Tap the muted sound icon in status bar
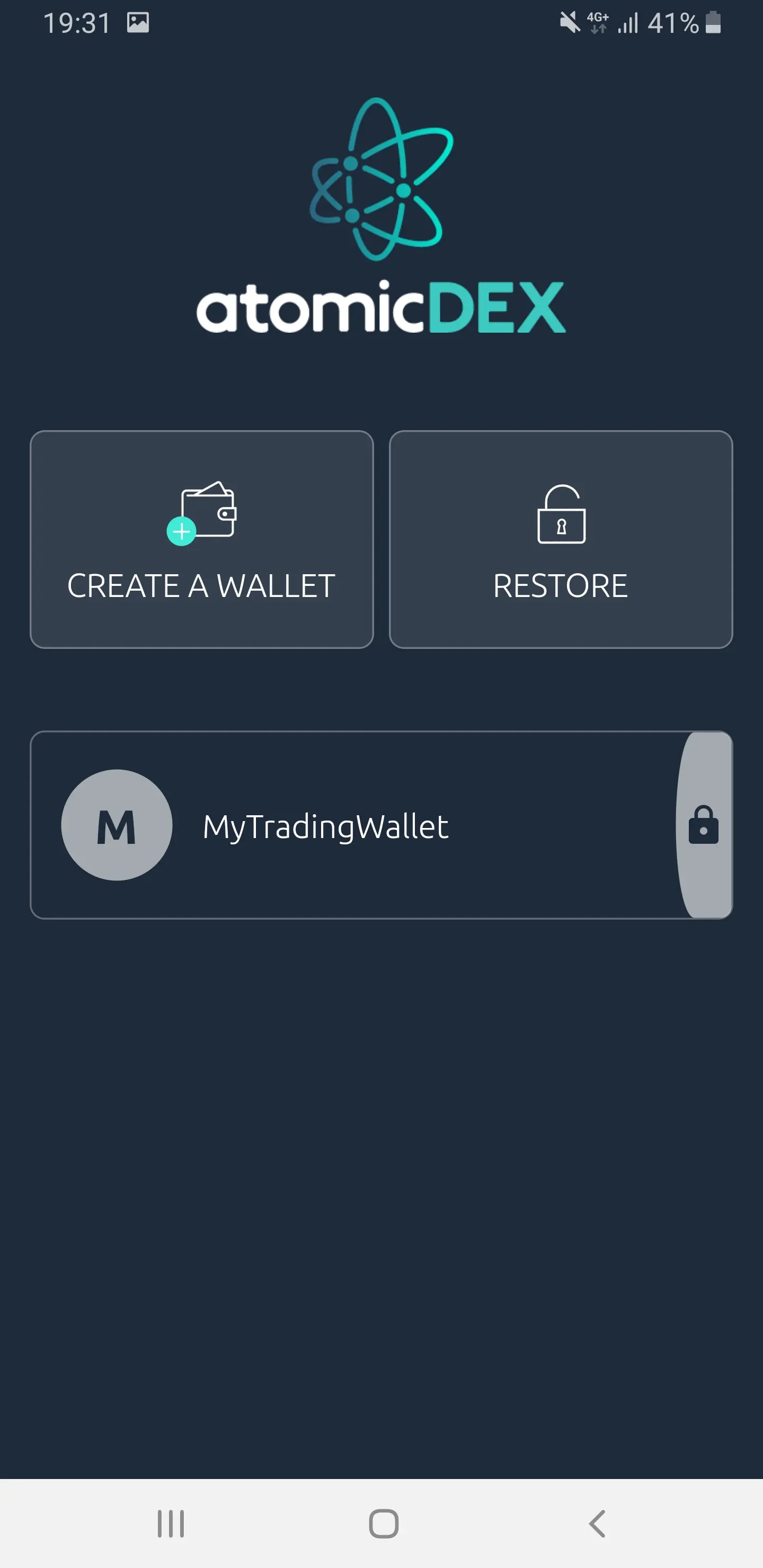763x1568 pixels. point(568,23)
